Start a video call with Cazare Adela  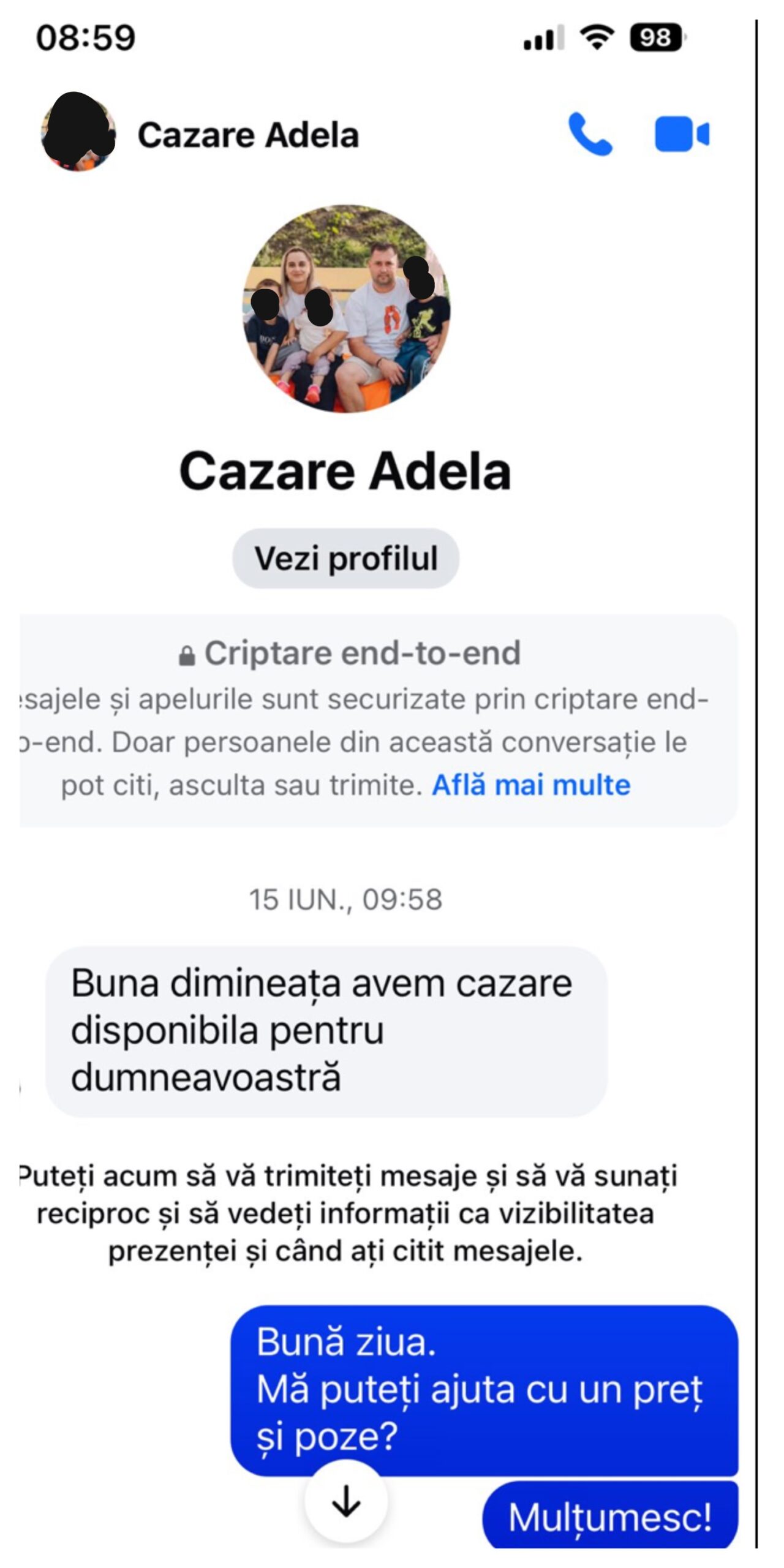pyautogui.click(x=681, y=134)
